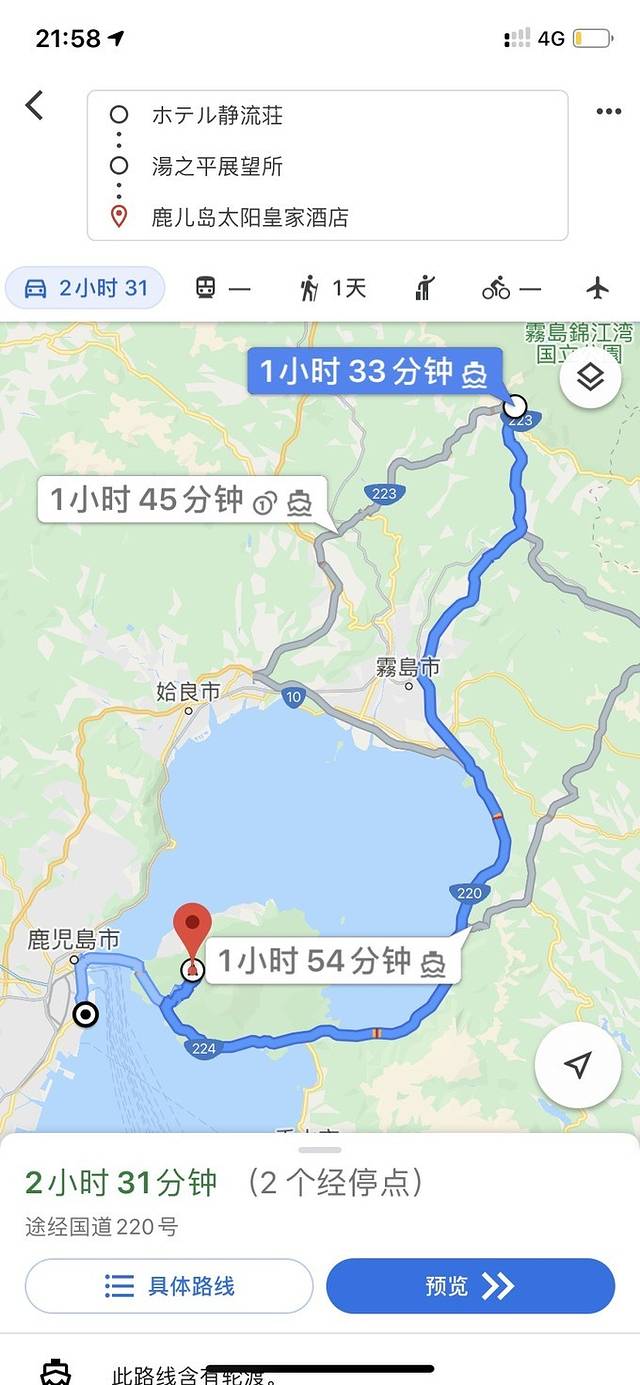Open the map layers selector
Screen dimensions: 640x1385
pos(590,377)
